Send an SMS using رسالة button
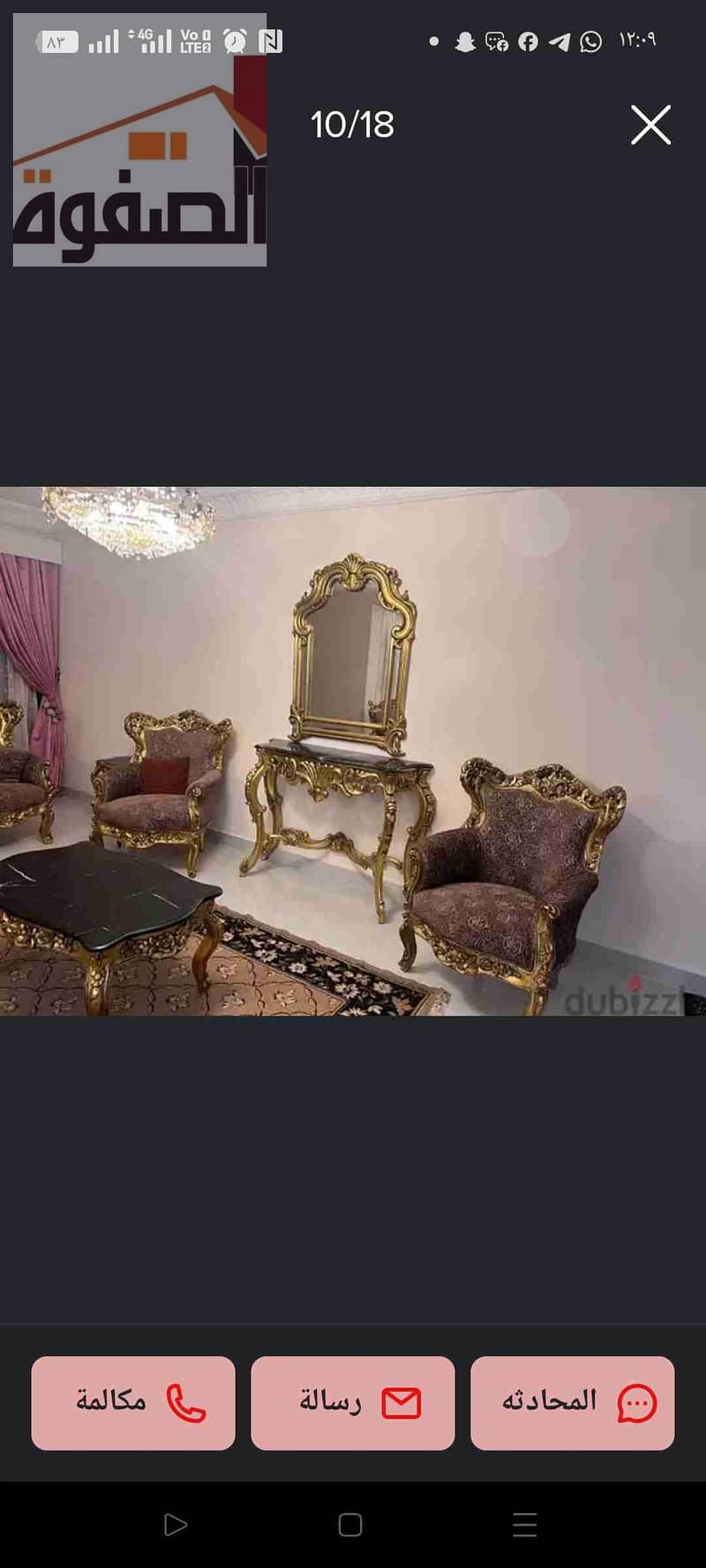The height and width of the screenshot is (1568, 706). [x=353, y=1403]
